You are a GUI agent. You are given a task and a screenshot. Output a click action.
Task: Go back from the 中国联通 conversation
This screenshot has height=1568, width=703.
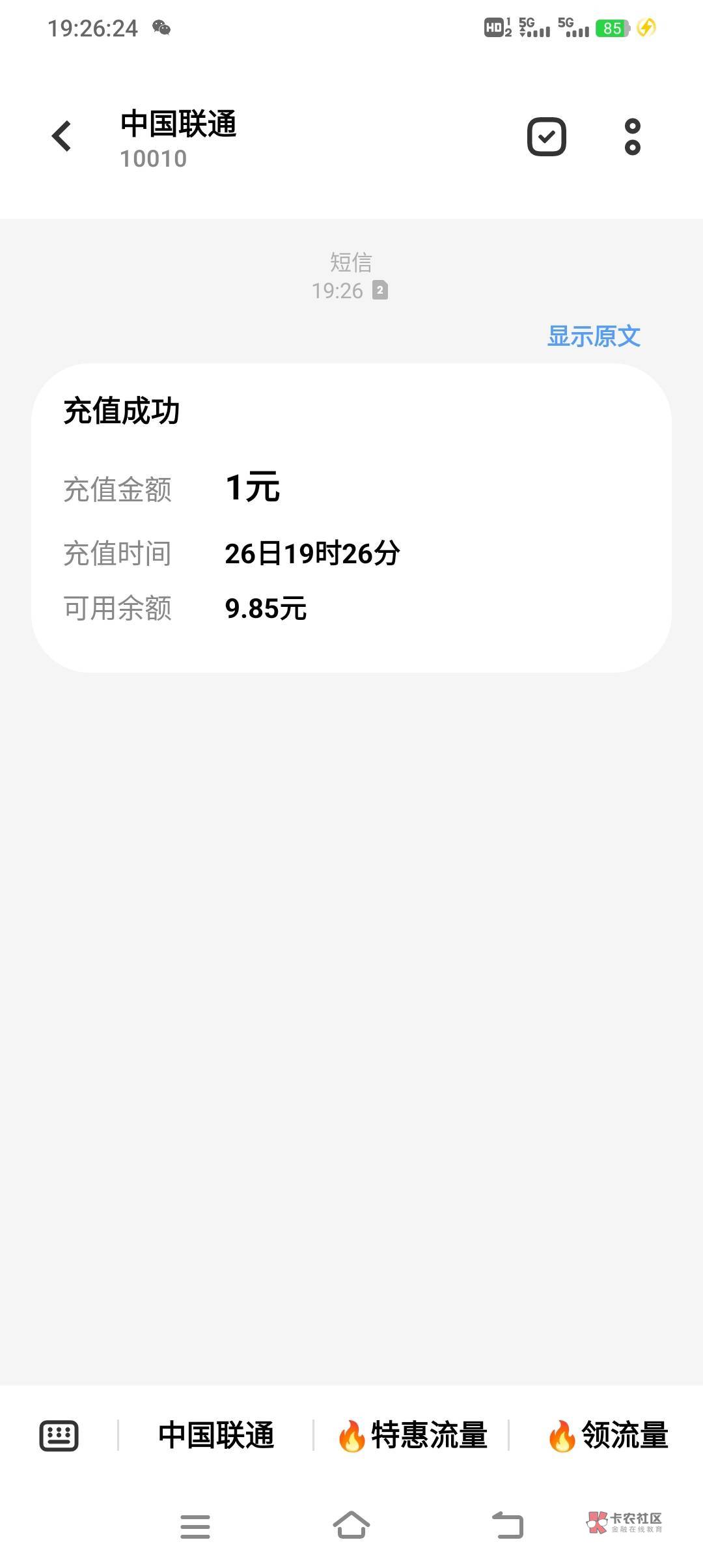[x=62, y=137]
